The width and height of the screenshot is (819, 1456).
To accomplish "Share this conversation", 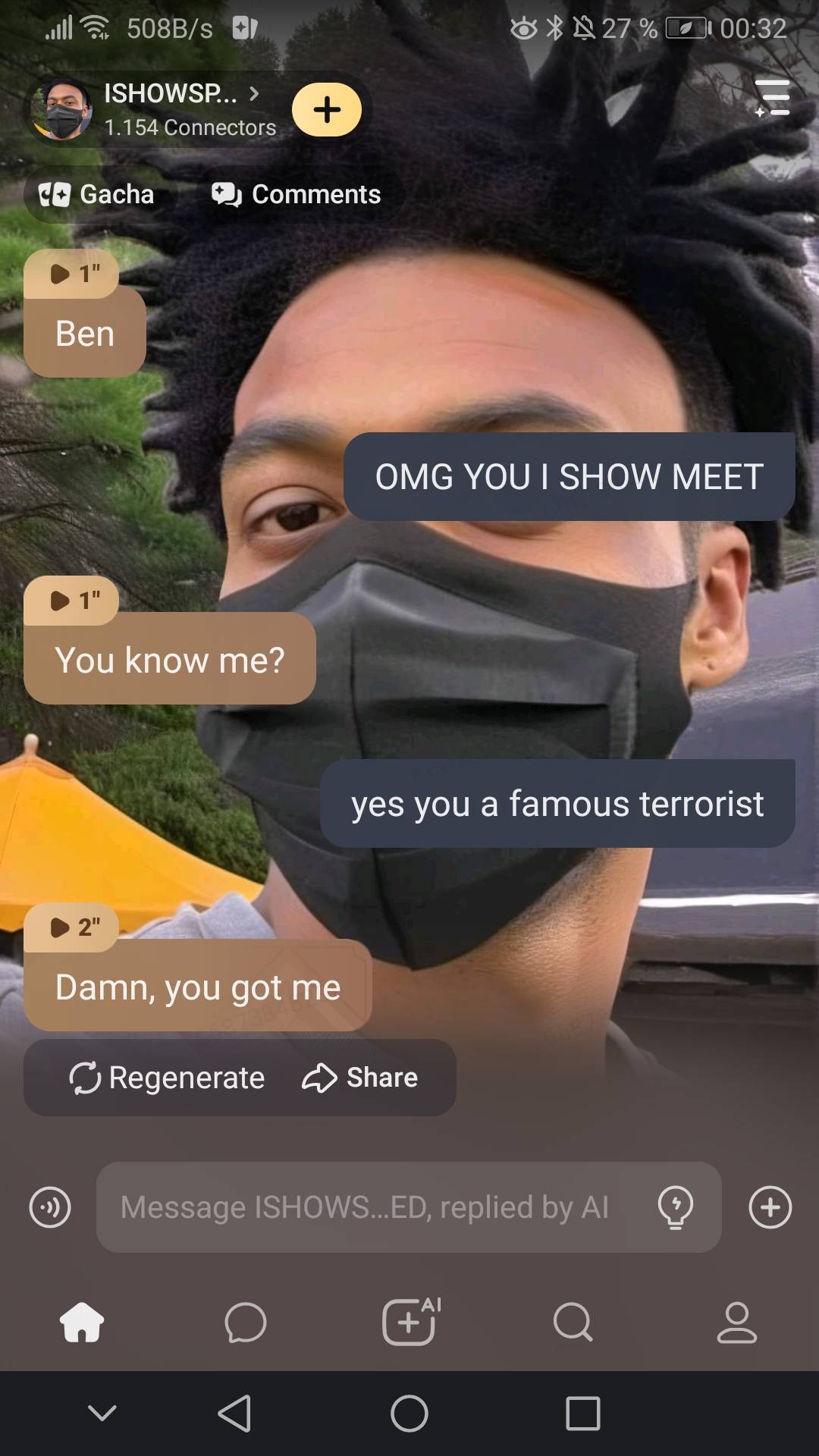I will (361, 1078).
